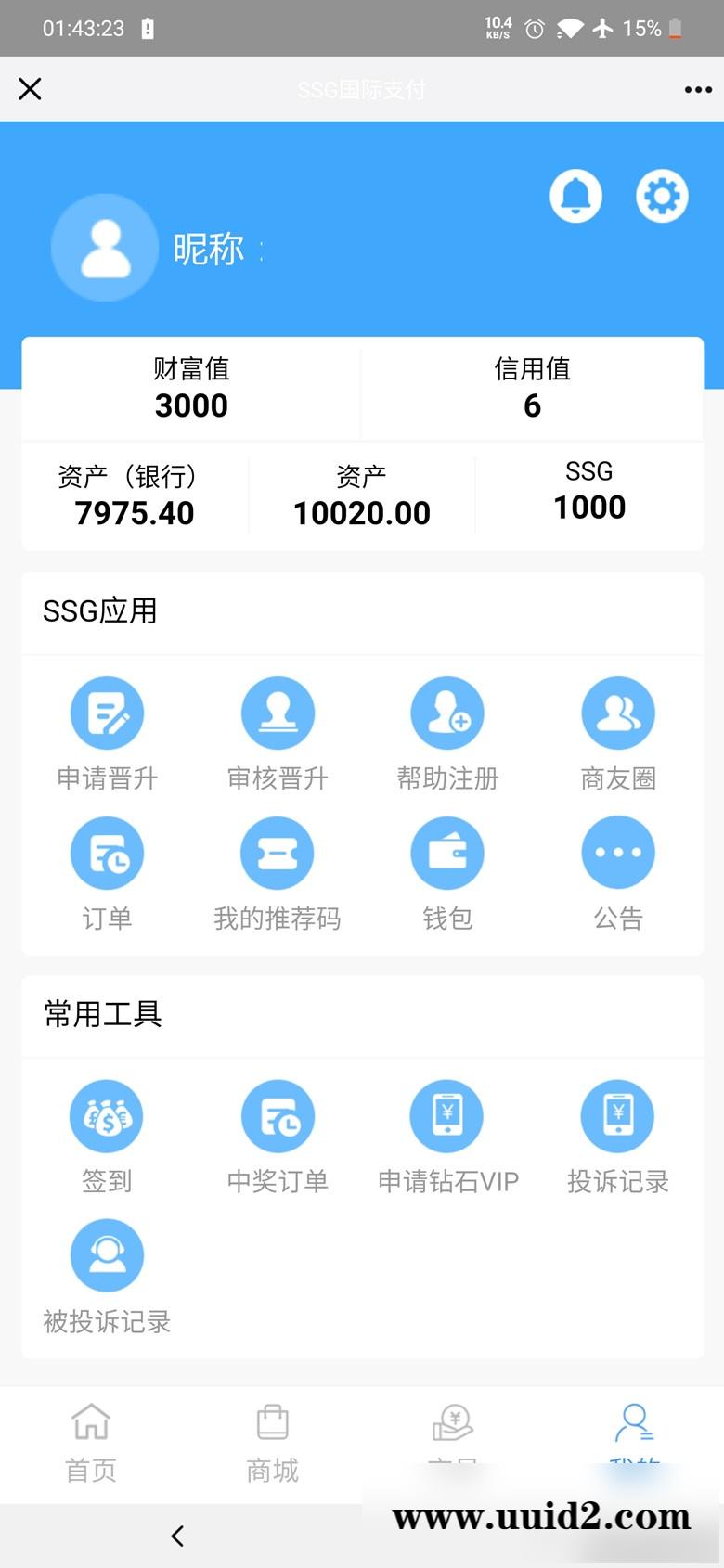Check announcements via the 公告 icon
Screen dimensions: 724x1568
[618, 852]
